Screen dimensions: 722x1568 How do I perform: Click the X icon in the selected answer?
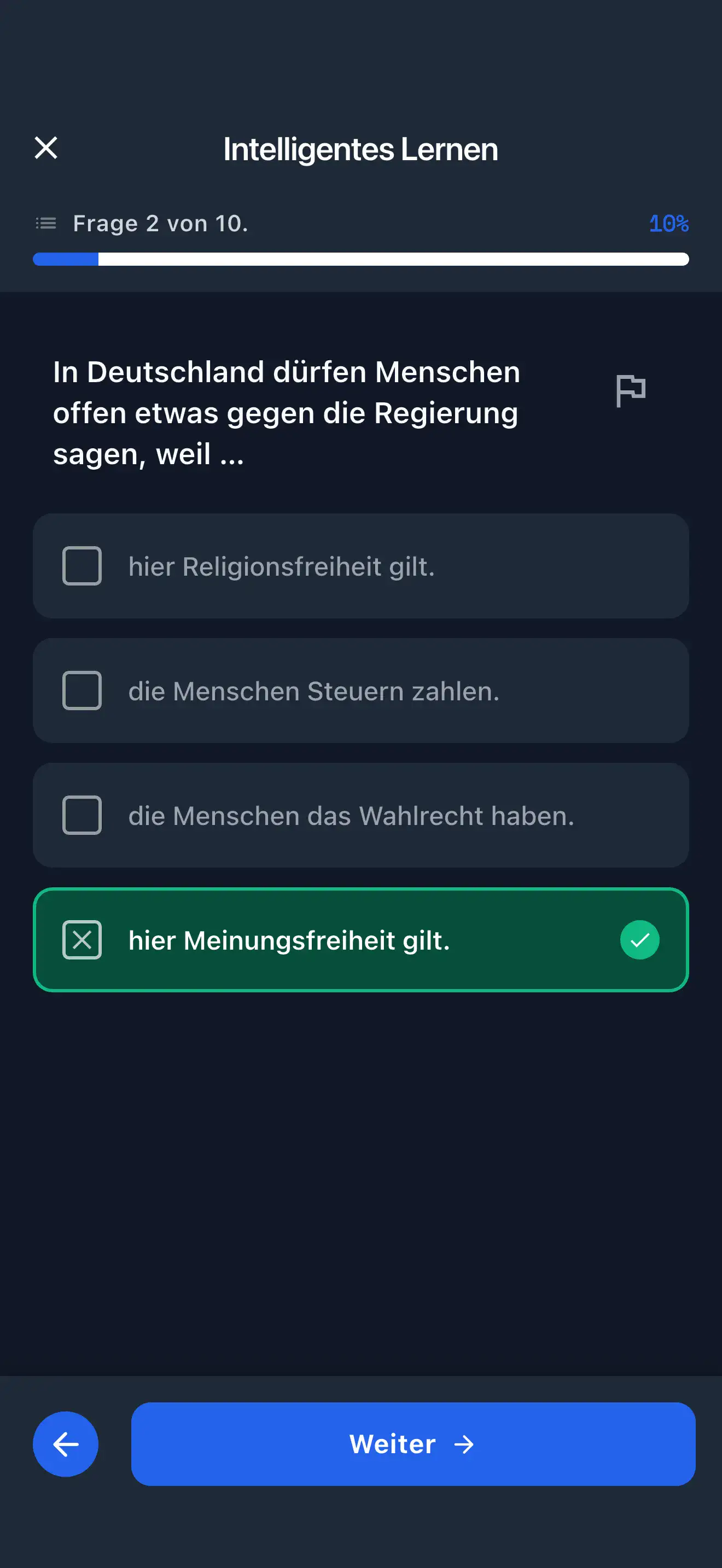[x=82, y=939]
